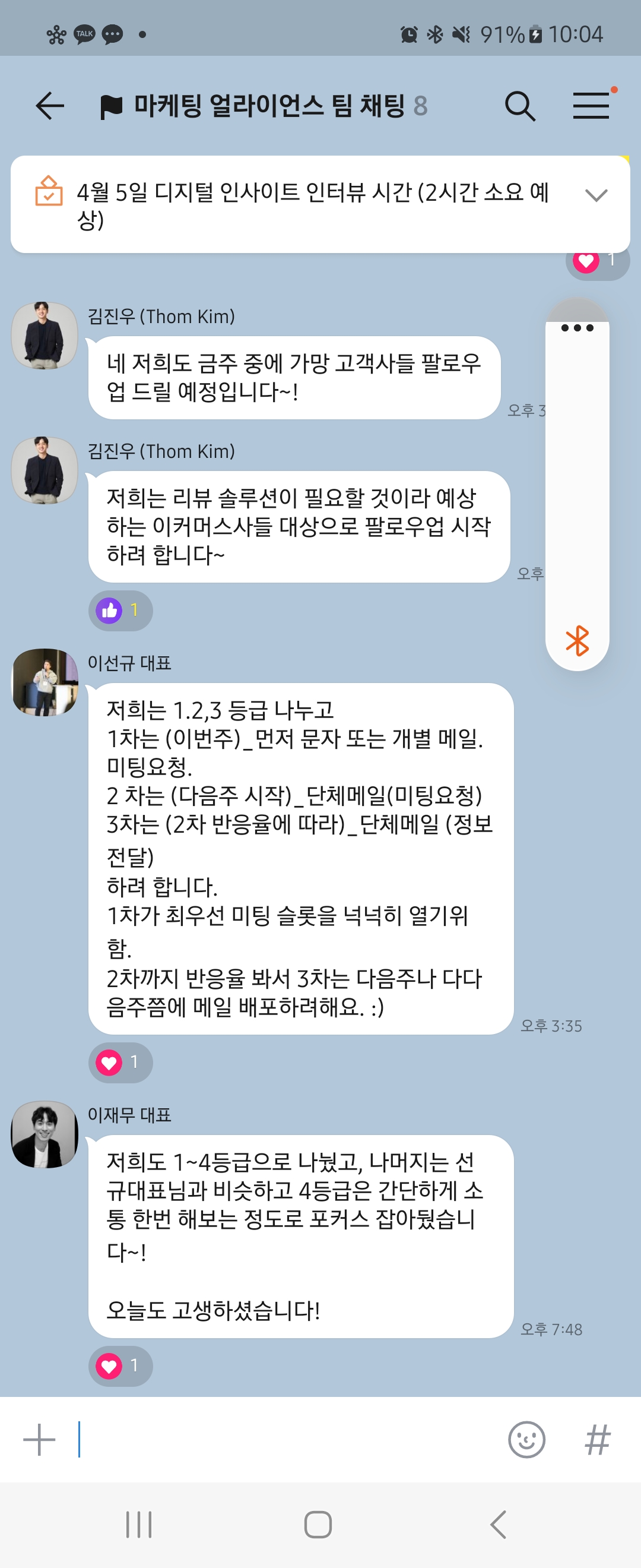Image resolution: width=641 pixels, height=1568 pixels.
Task: Open the chat room hamburger menu
Action: (x=591, y=106)
